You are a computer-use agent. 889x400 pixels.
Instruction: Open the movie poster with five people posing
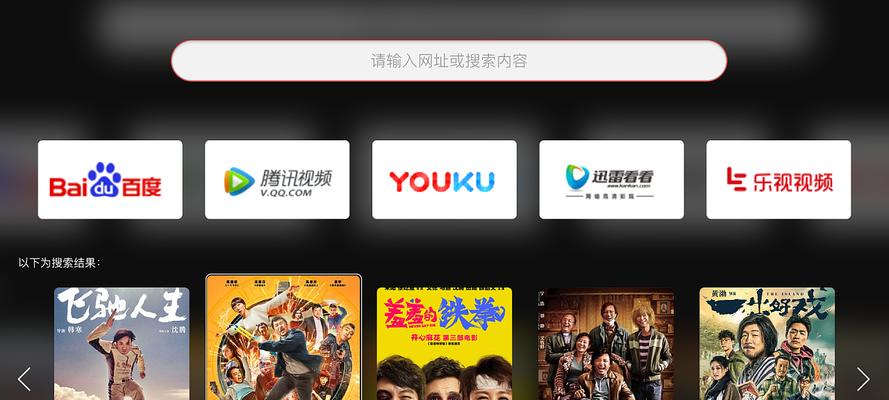click(606, 343)
